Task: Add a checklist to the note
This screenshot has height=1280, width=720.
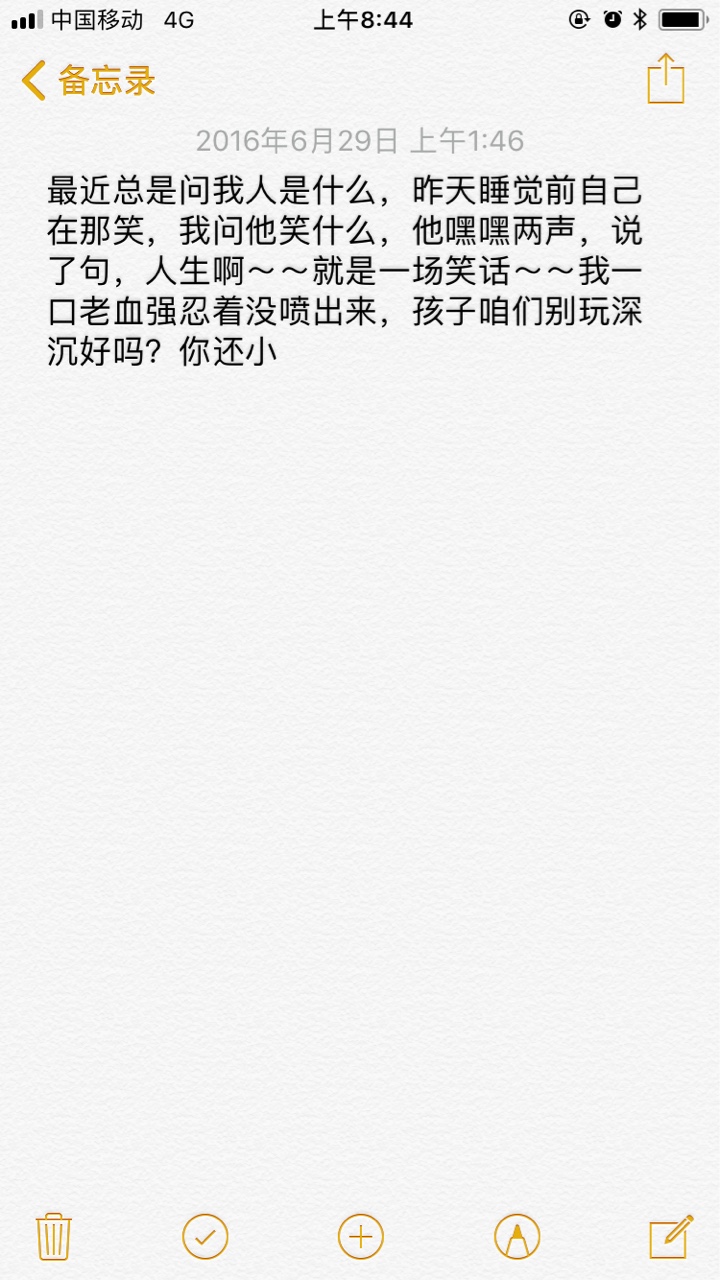Action: (205, 1237)
